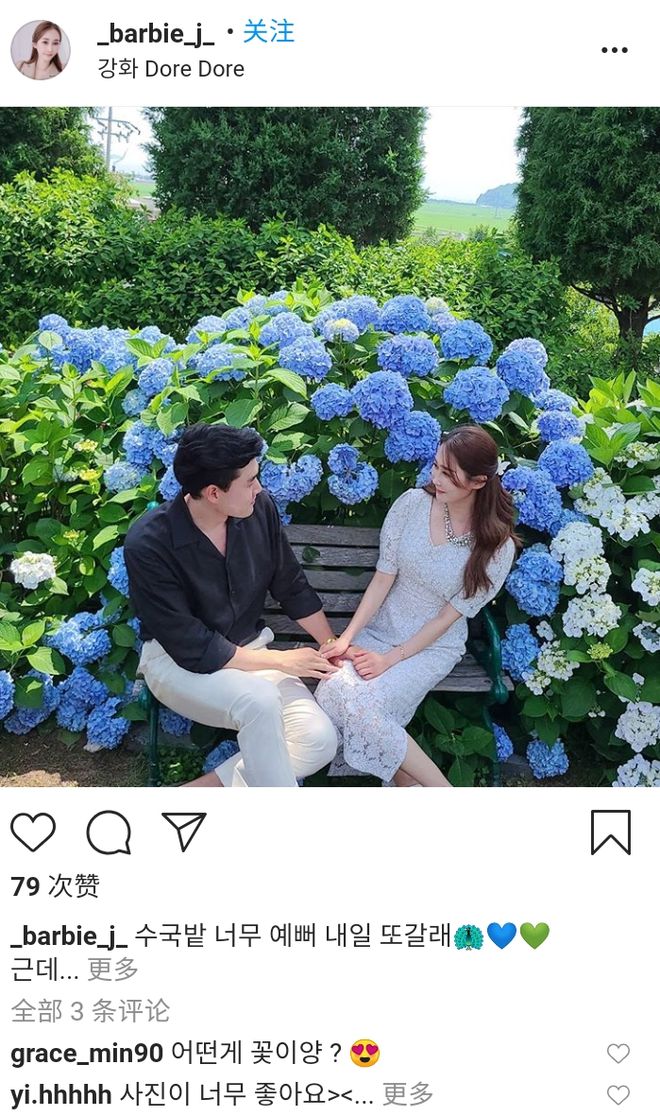Share post via paper plane icon
660x1116 pixels.
pos(184,832)
